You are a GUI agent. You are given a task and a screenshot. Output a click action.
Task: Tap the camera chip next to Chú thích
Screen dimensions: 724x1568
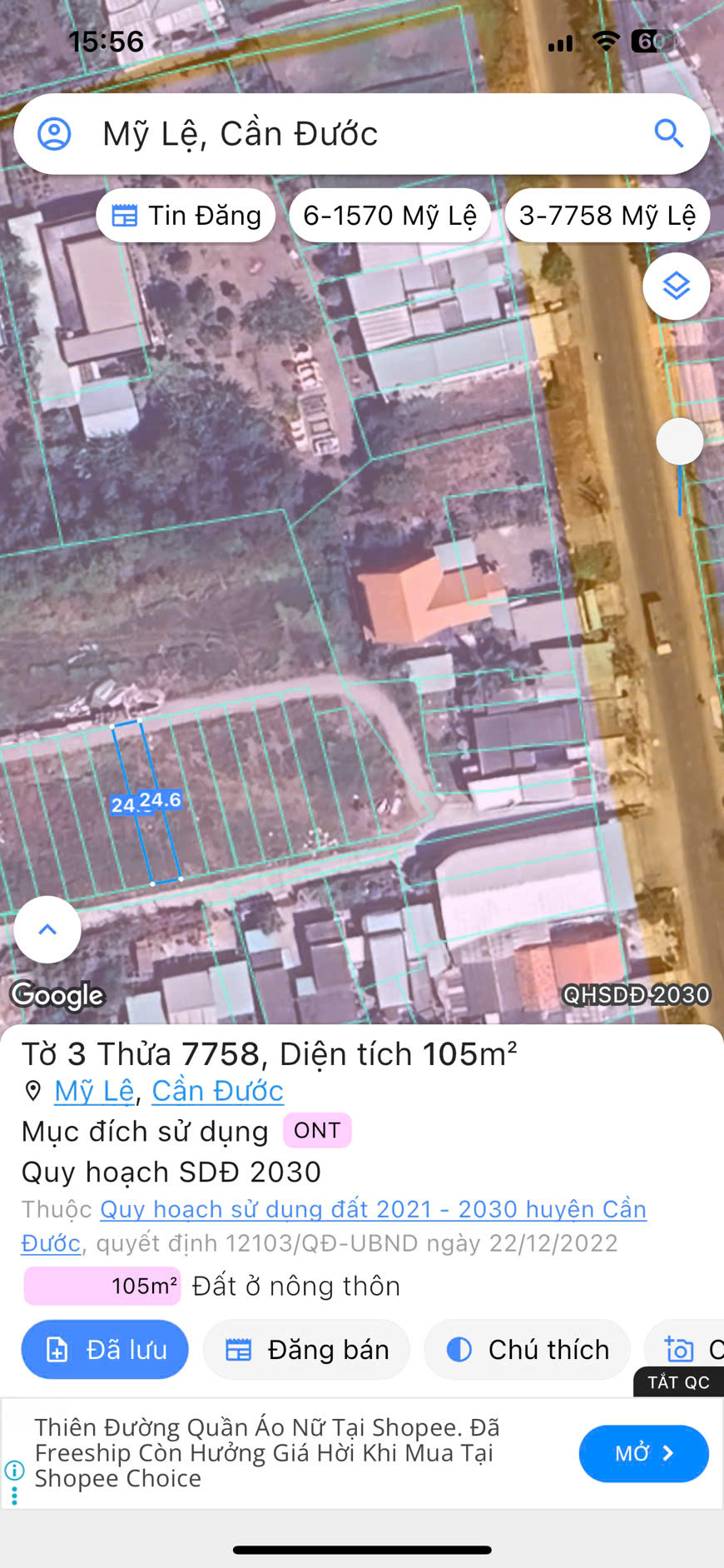click(687, 1349)
